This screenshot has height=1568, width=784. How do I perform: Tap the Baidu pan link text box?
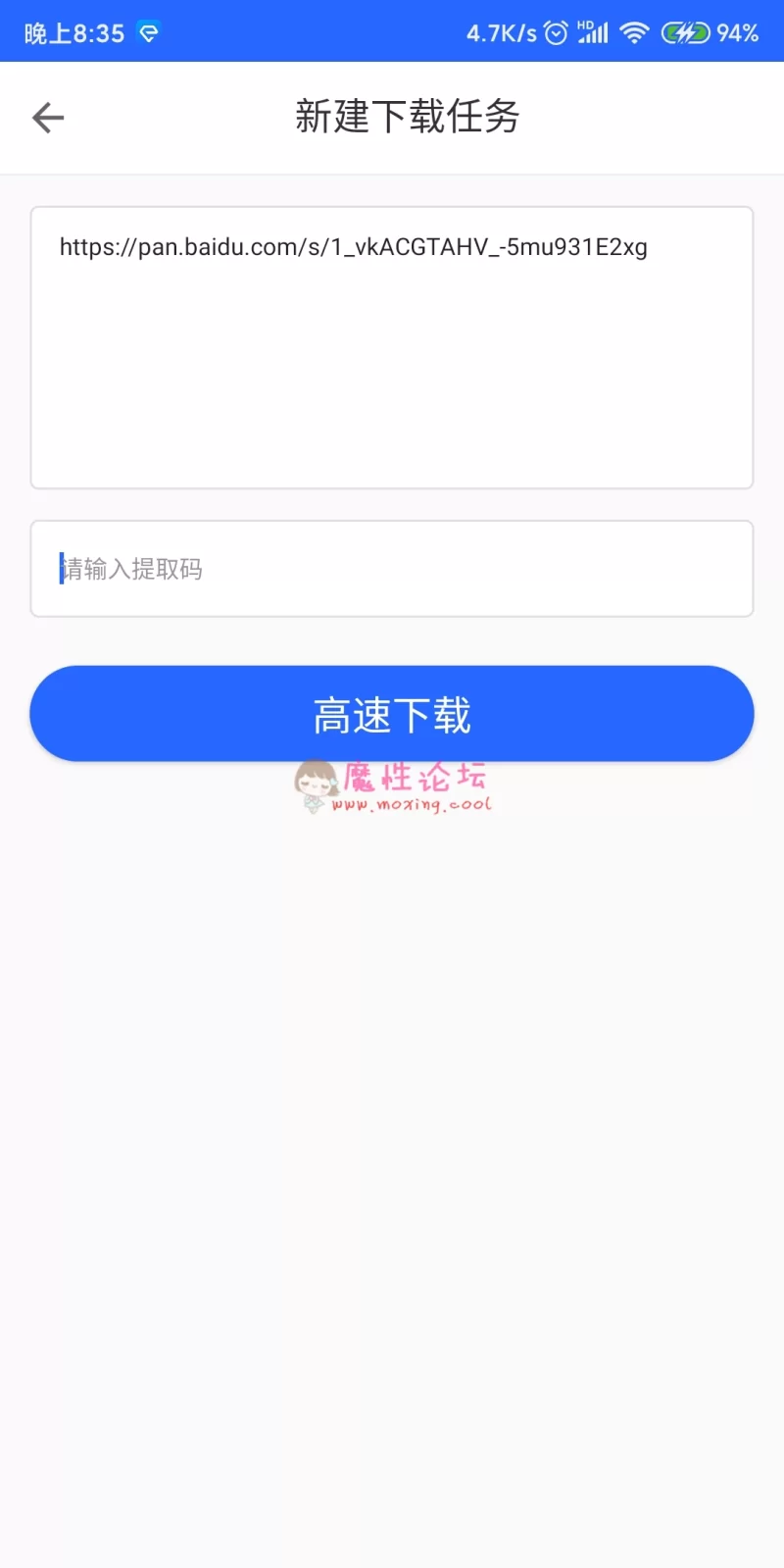pos(392,347)
